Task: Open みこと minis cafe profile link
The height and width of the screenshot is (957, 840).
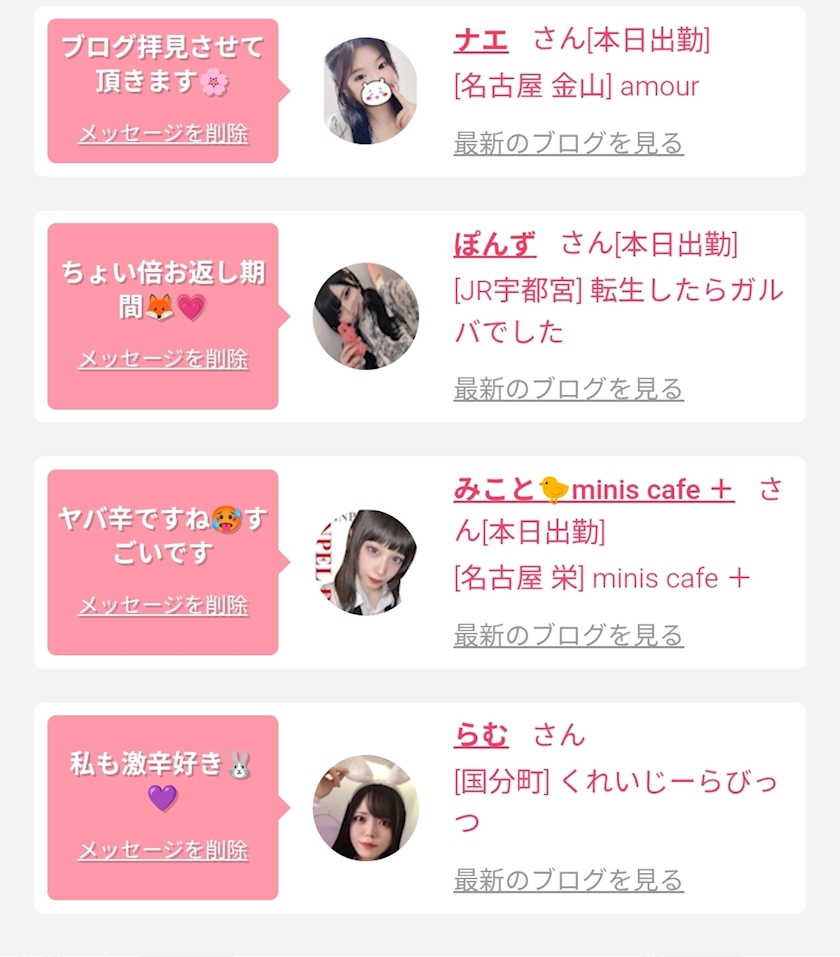Action: click(x=593, y=490)
